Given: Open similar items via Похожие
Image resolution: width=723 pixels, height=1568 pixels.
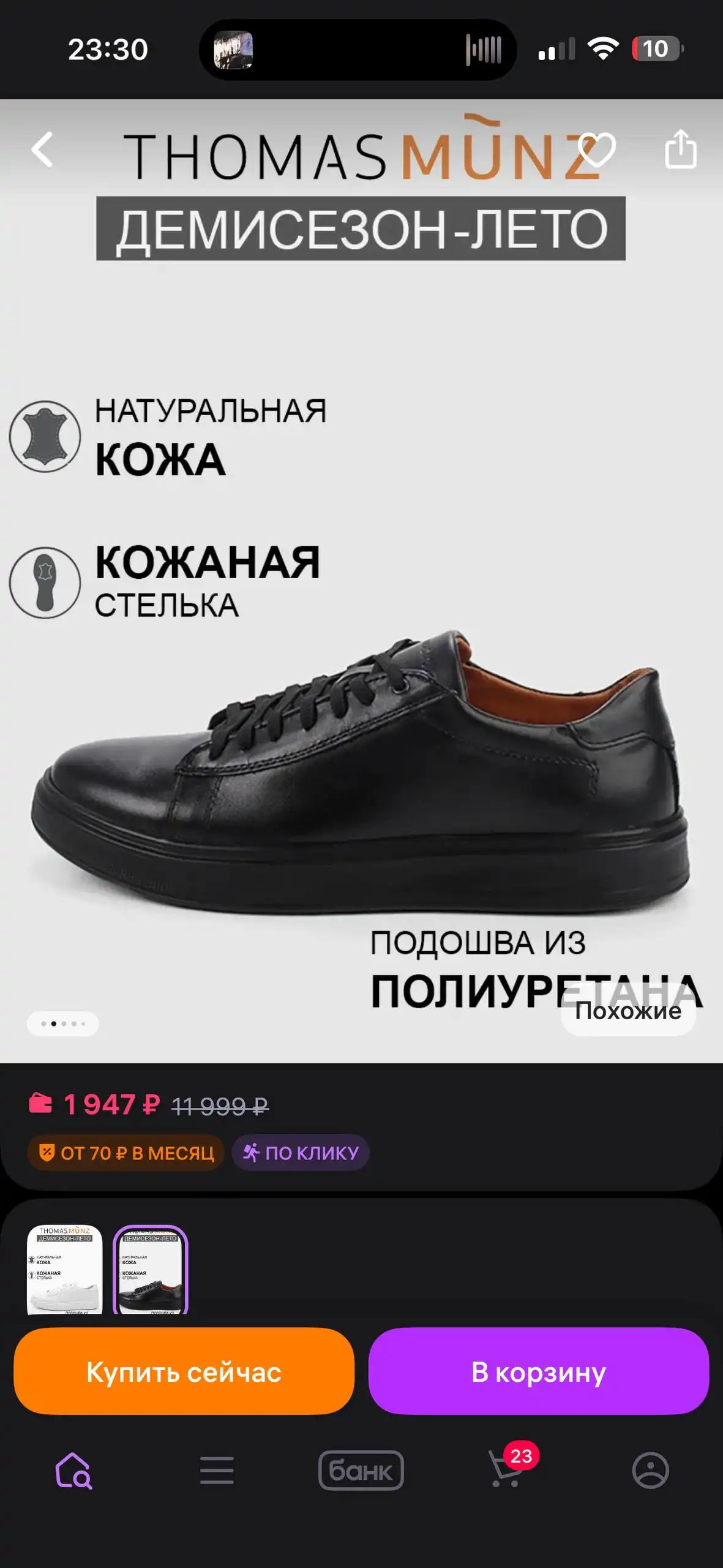Looking at the screenshot, I should (628, 1011).
